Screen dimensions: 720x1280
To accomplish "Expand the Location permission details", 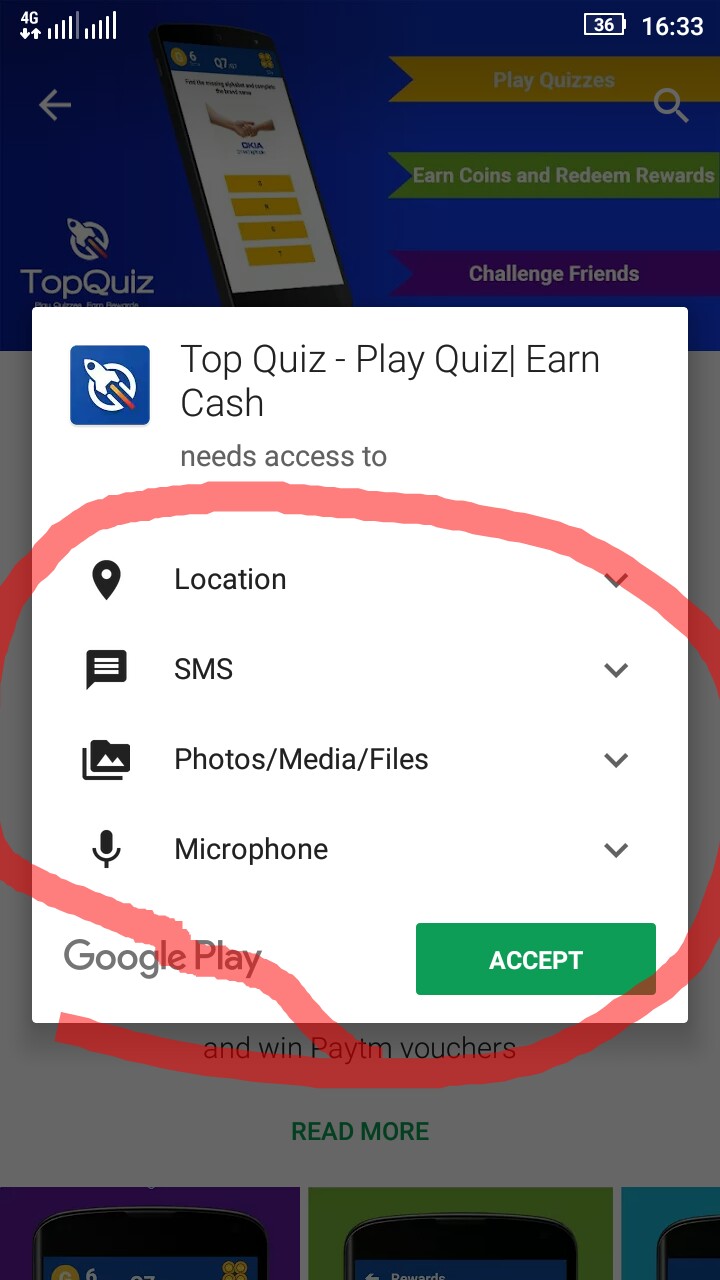I will [616, 580].
